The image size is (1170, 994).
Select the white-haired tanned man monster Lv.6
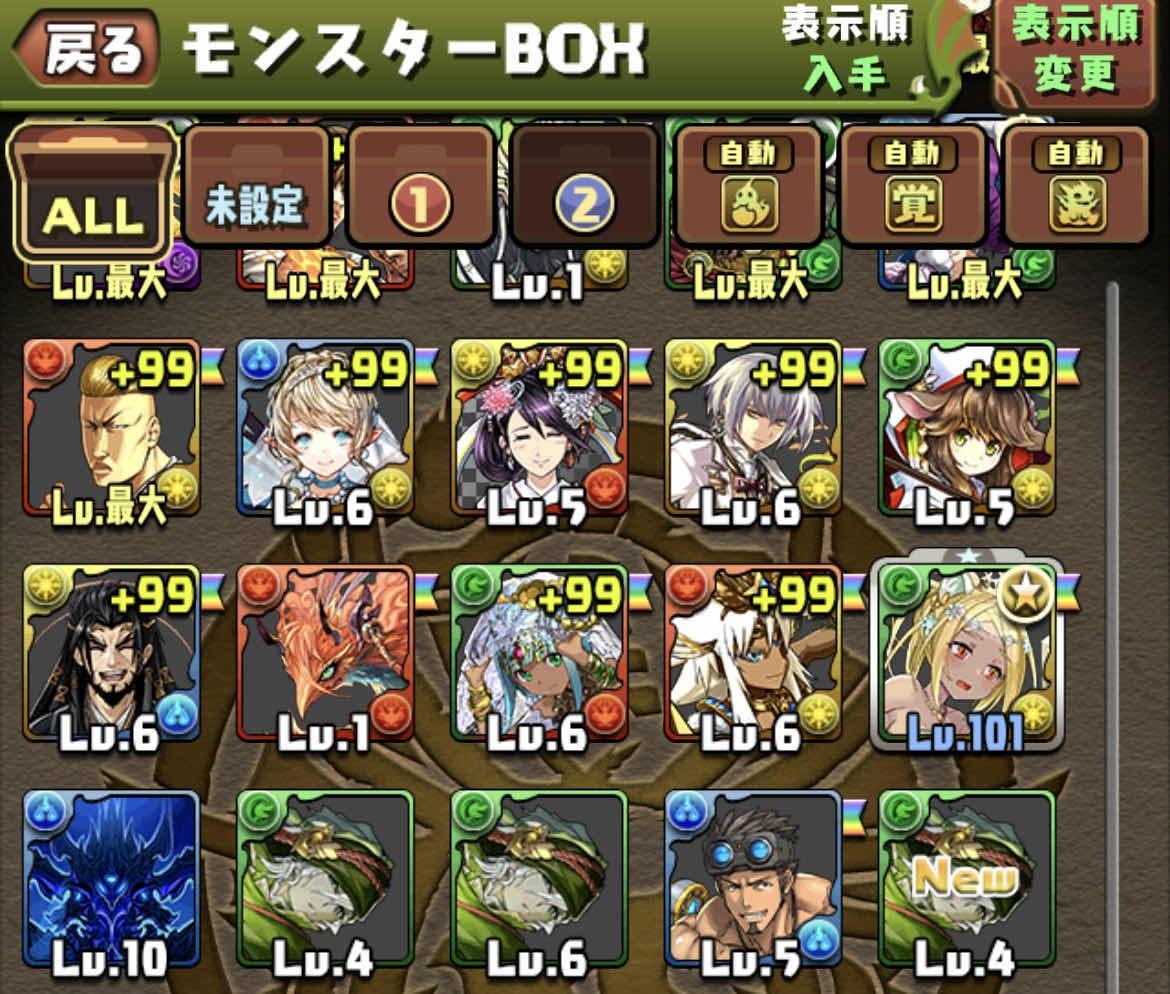pyautogui.click(x=752, y=654)
